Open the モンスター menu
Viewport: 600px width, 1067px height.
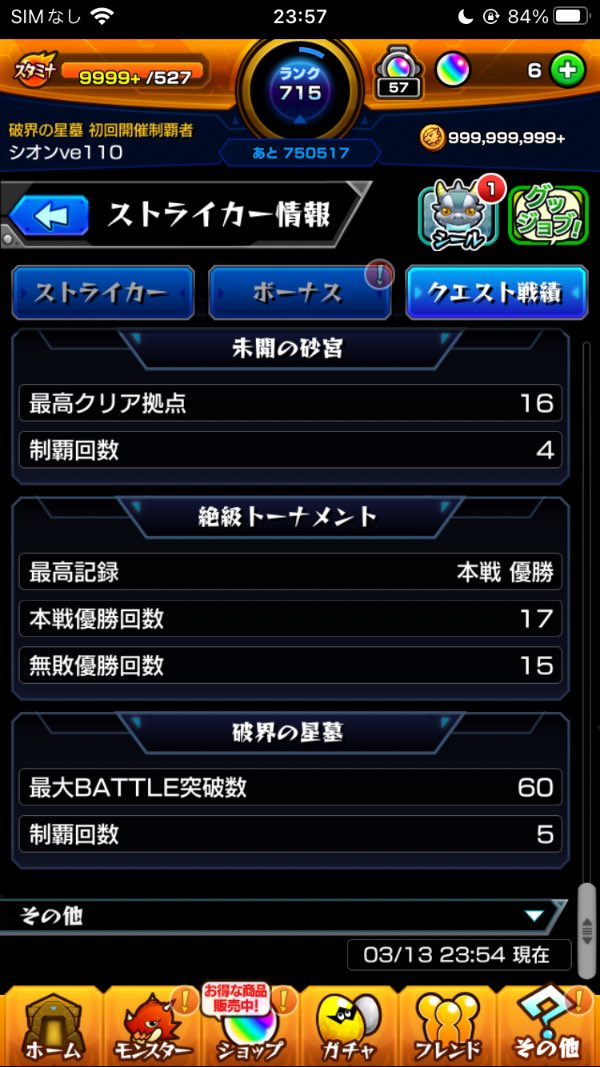coord(153,1028)
